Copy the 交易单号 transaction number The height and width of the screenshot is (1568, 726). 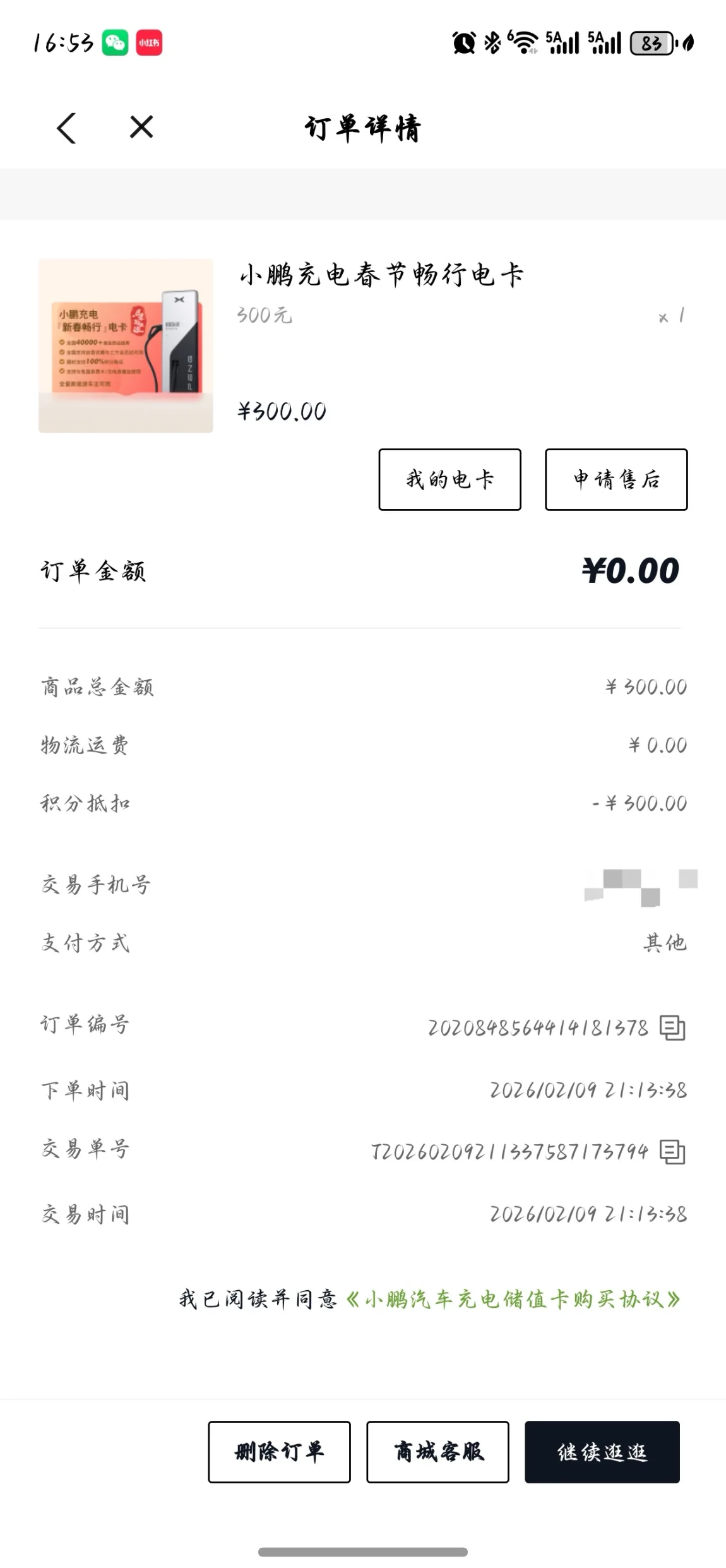pyautogui.click(x=672, y=1151)
